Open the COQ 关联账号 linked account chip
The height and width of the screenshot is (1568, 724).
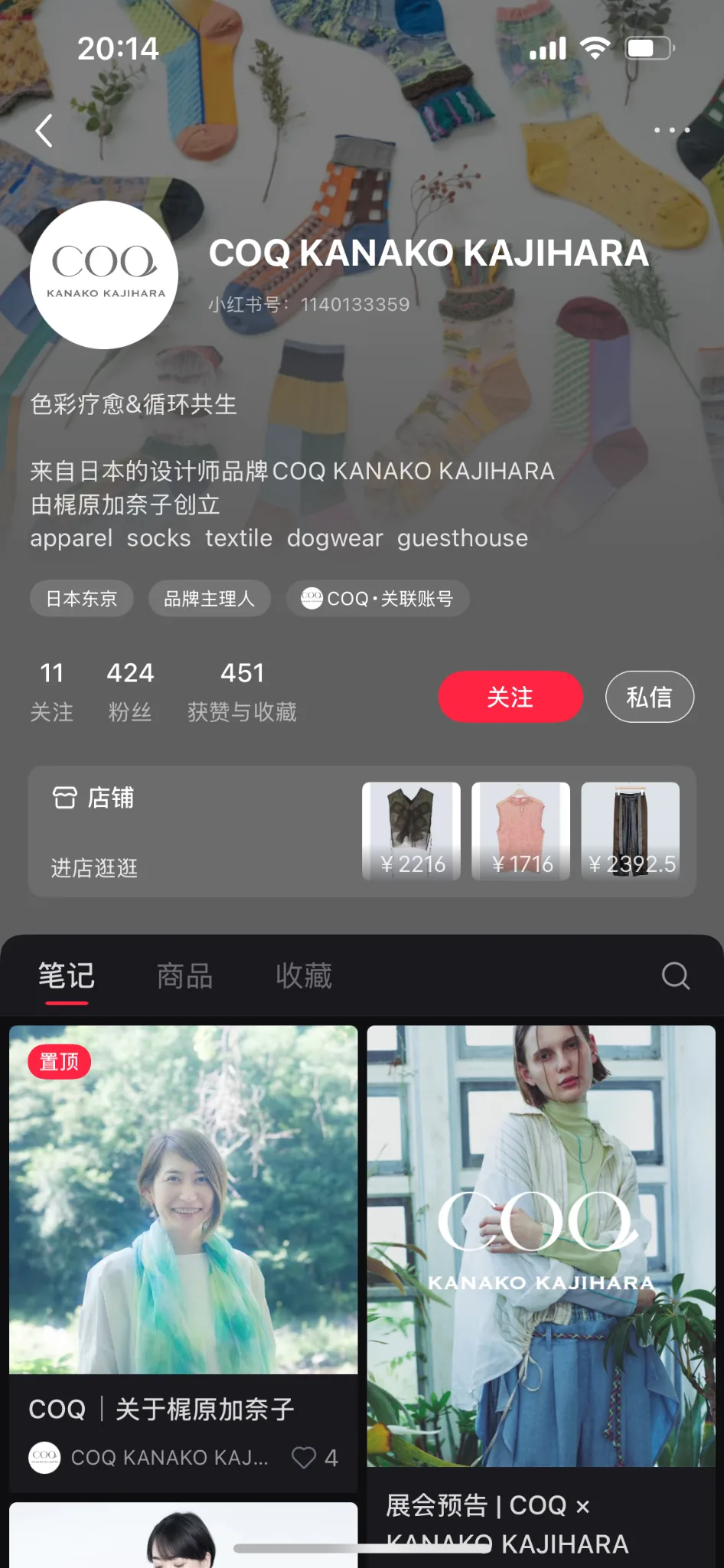tap(377, 599)
